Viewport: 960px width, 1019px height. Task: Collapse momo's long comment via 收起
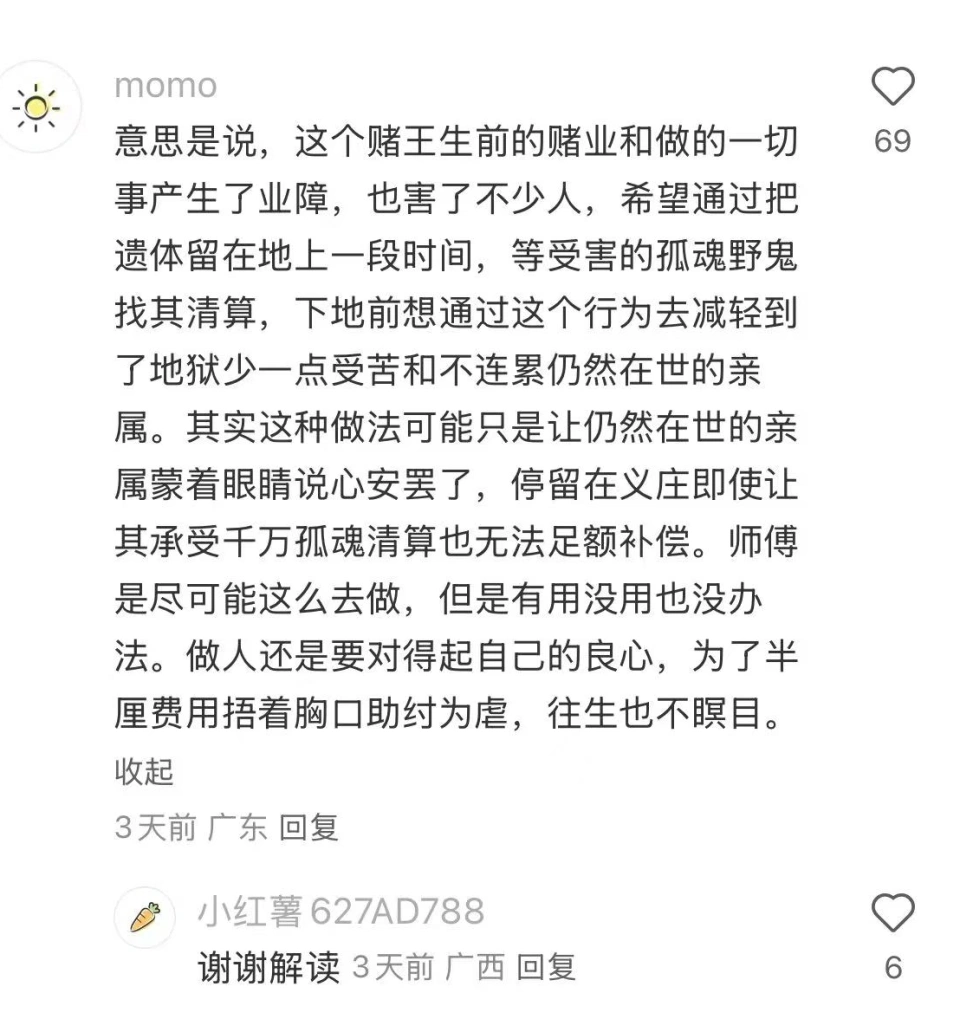click(x=144, y=772)
